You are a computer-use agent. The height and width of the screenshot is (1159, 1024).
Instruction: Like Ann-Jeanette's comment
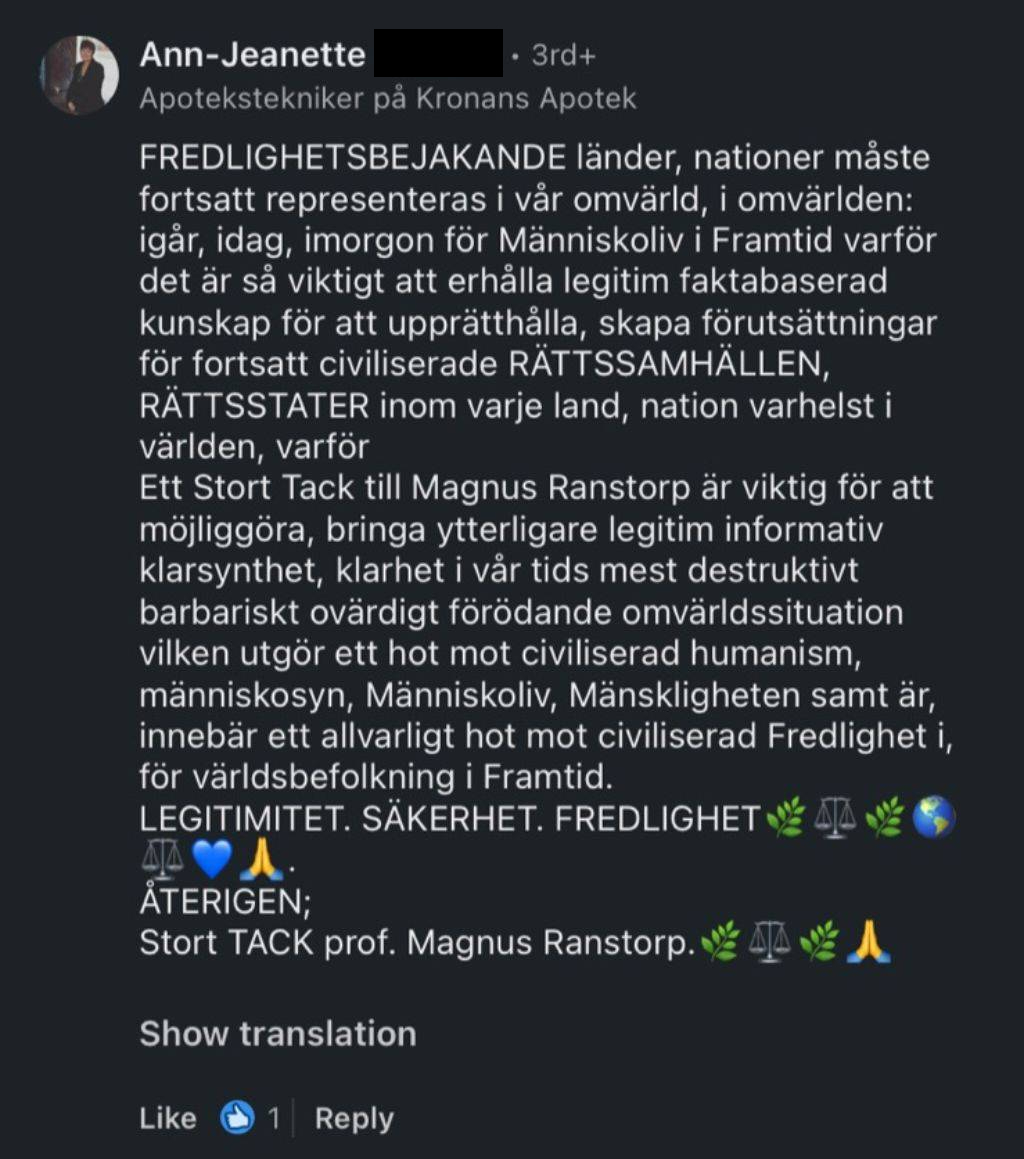[x=167, y=1118]
